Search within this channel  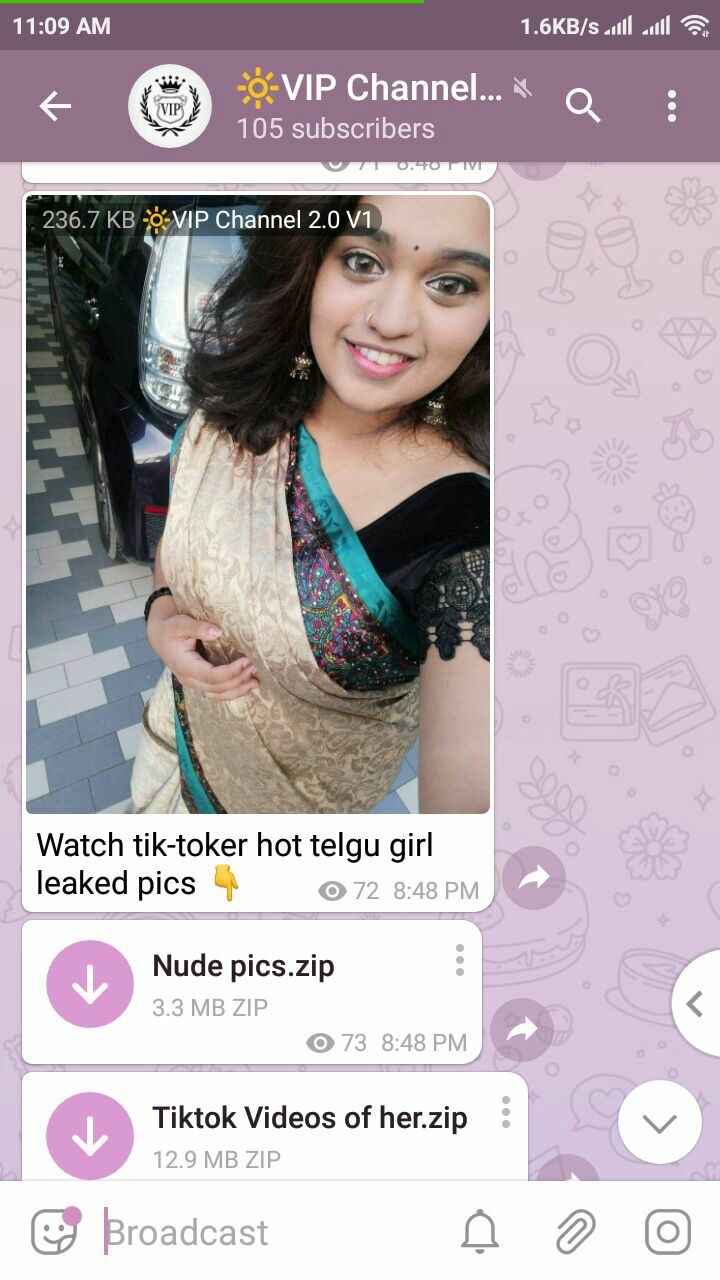click(x=583, y=105)
